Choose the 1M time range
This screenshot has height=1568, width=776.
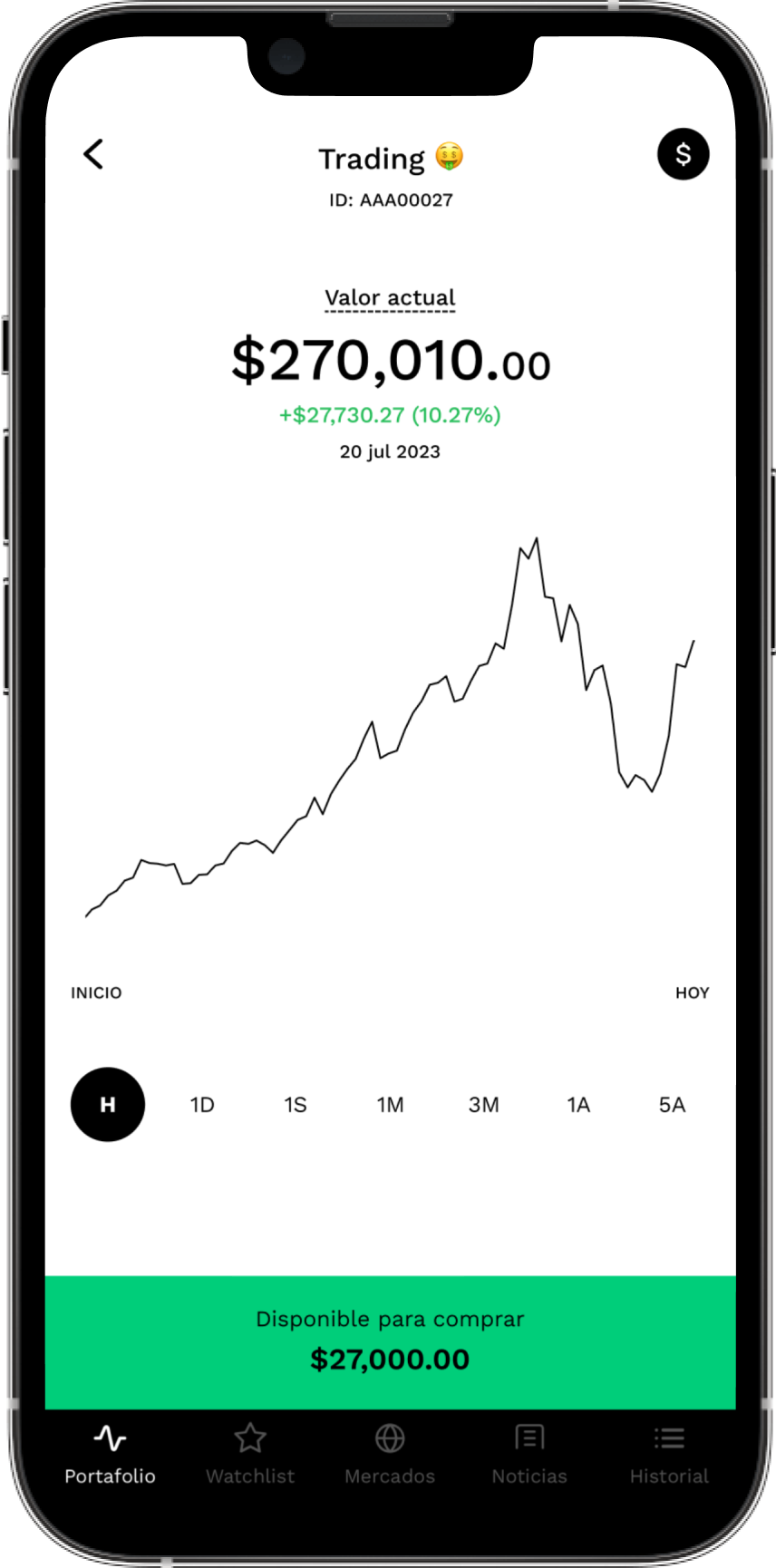click(390, 1105)
